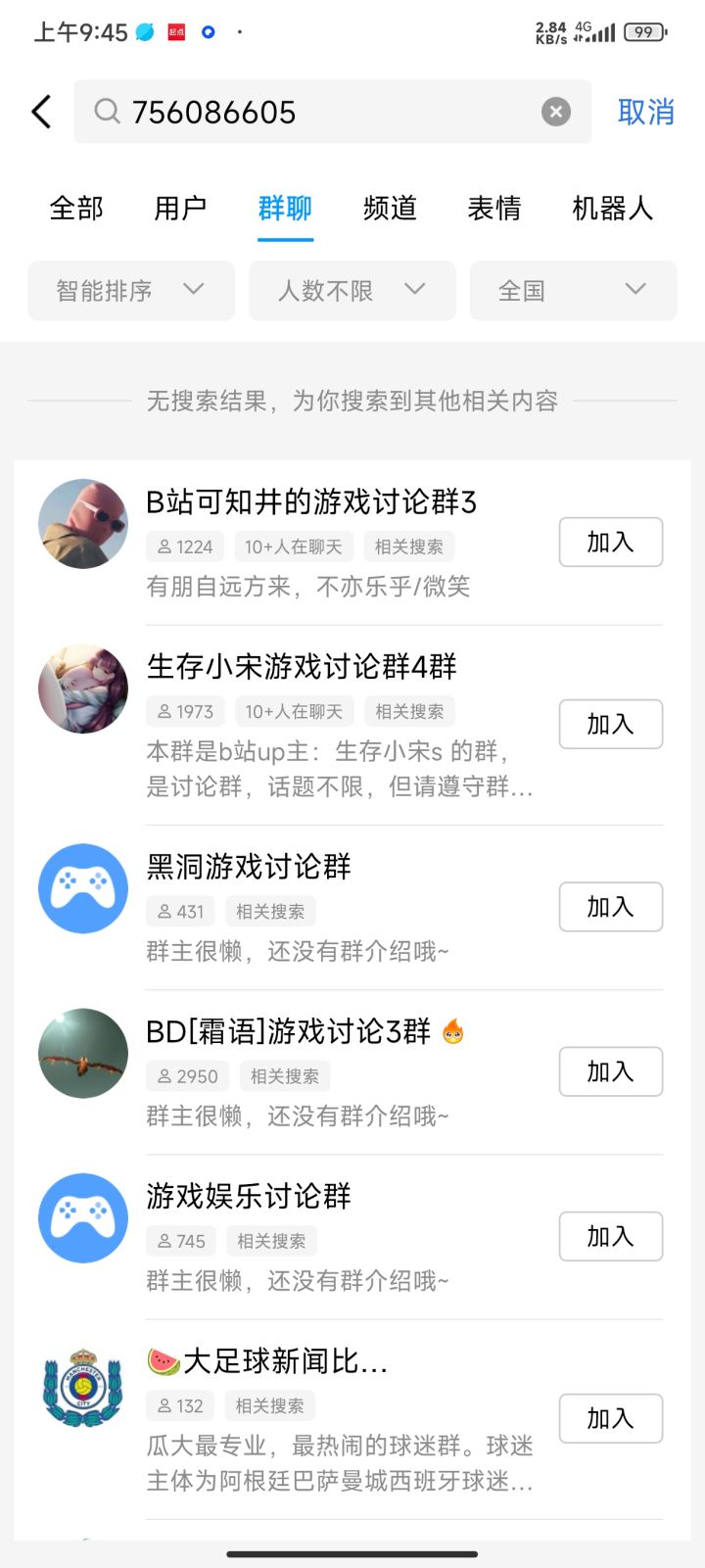Switch to the 机器人 tab
The width and height of the screenshot is (705, 1568).
pyautogui.click(x=612, y=208)
